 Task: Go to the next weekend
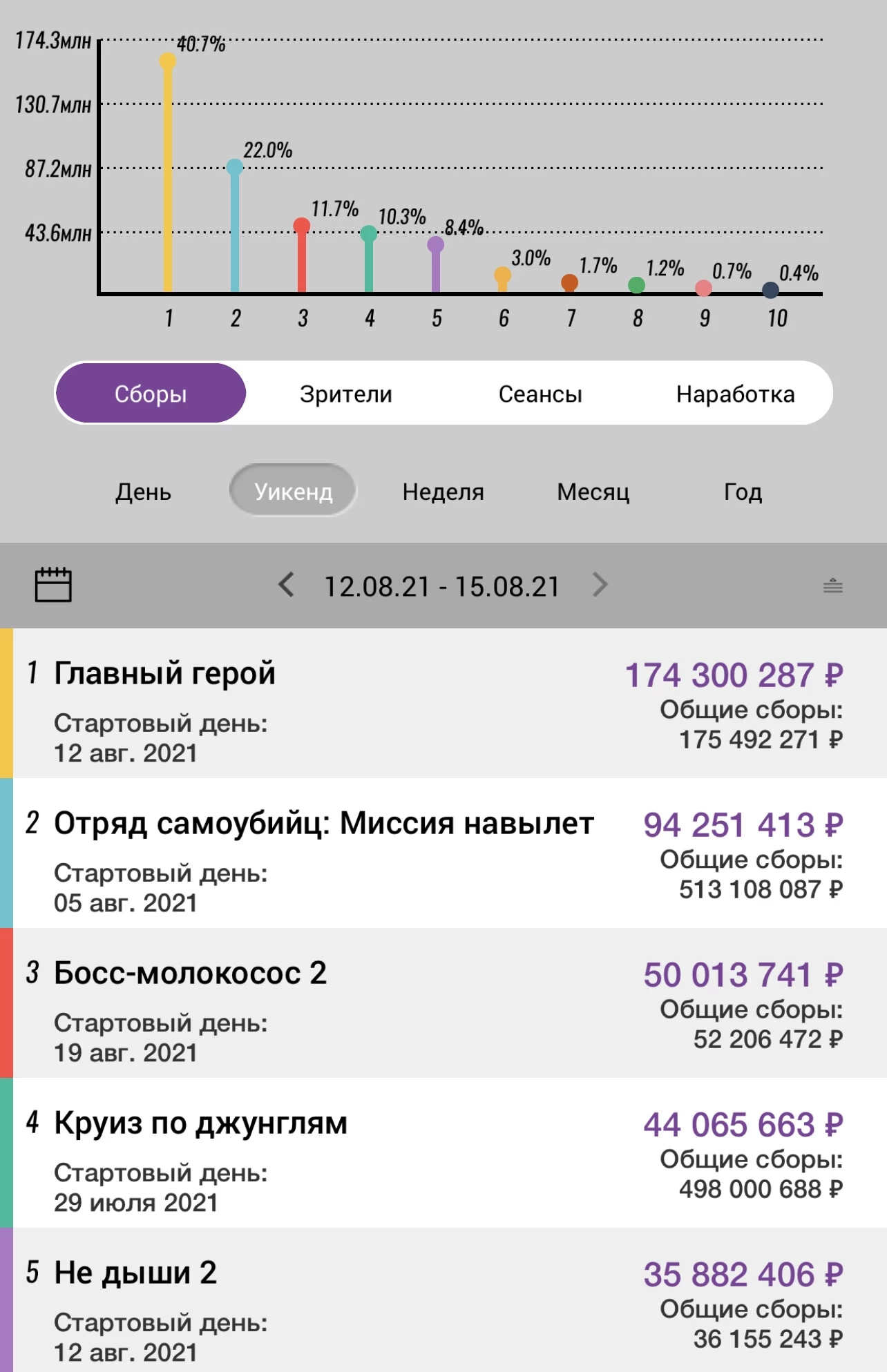pyautogui.click(x=600, y=585)
